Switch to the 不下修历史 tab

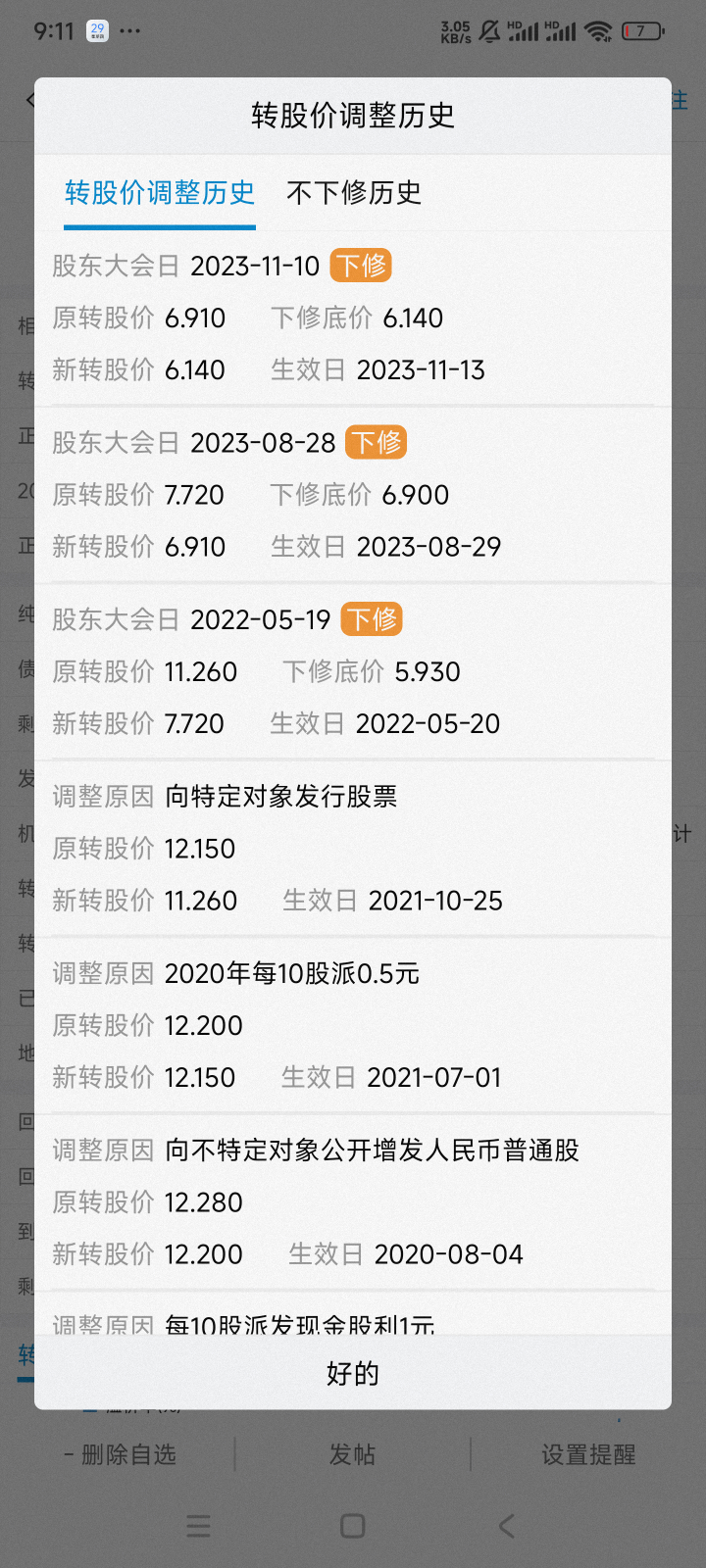354,193
